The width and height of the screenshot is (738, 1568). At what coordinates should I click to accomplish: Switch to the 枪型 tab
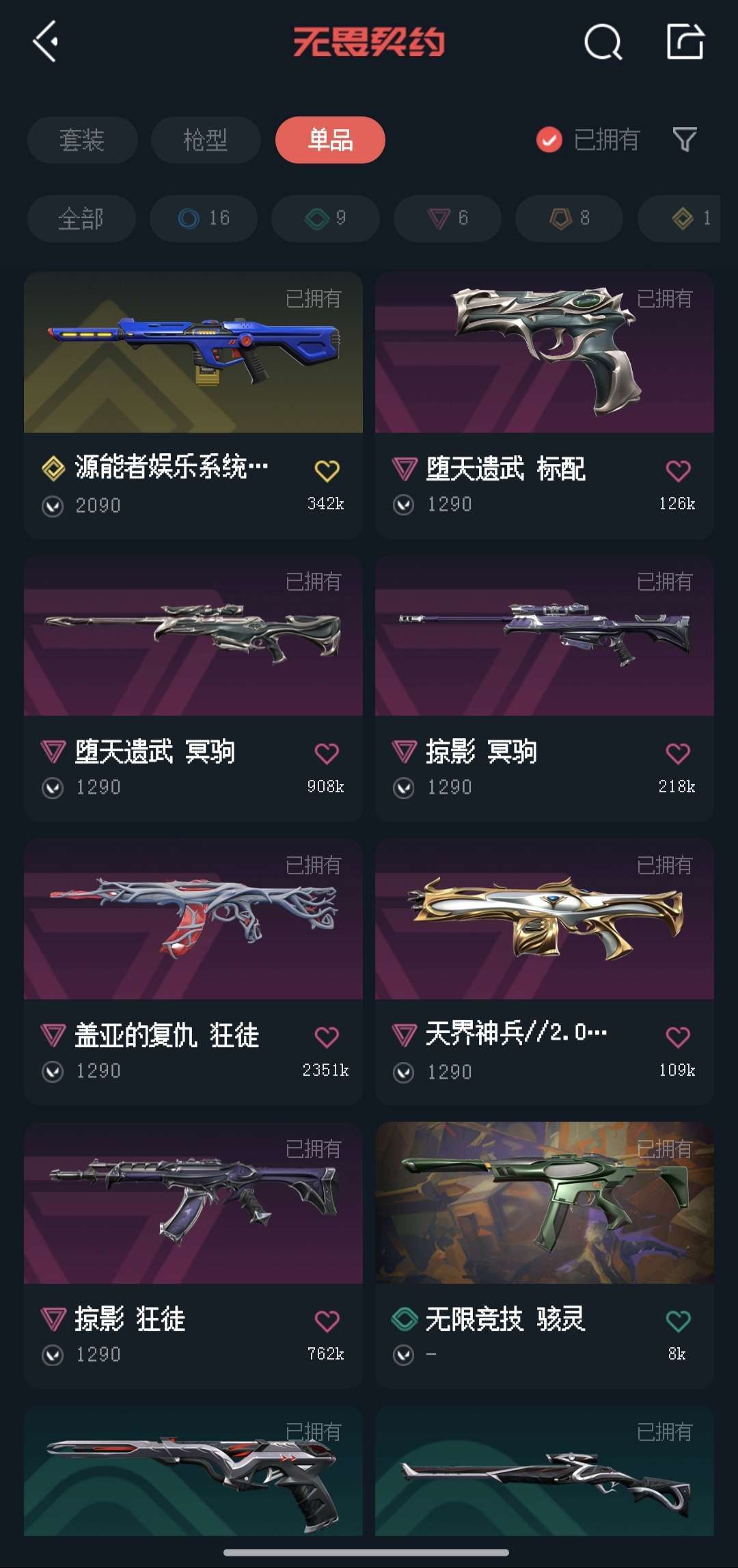[205, 140]
